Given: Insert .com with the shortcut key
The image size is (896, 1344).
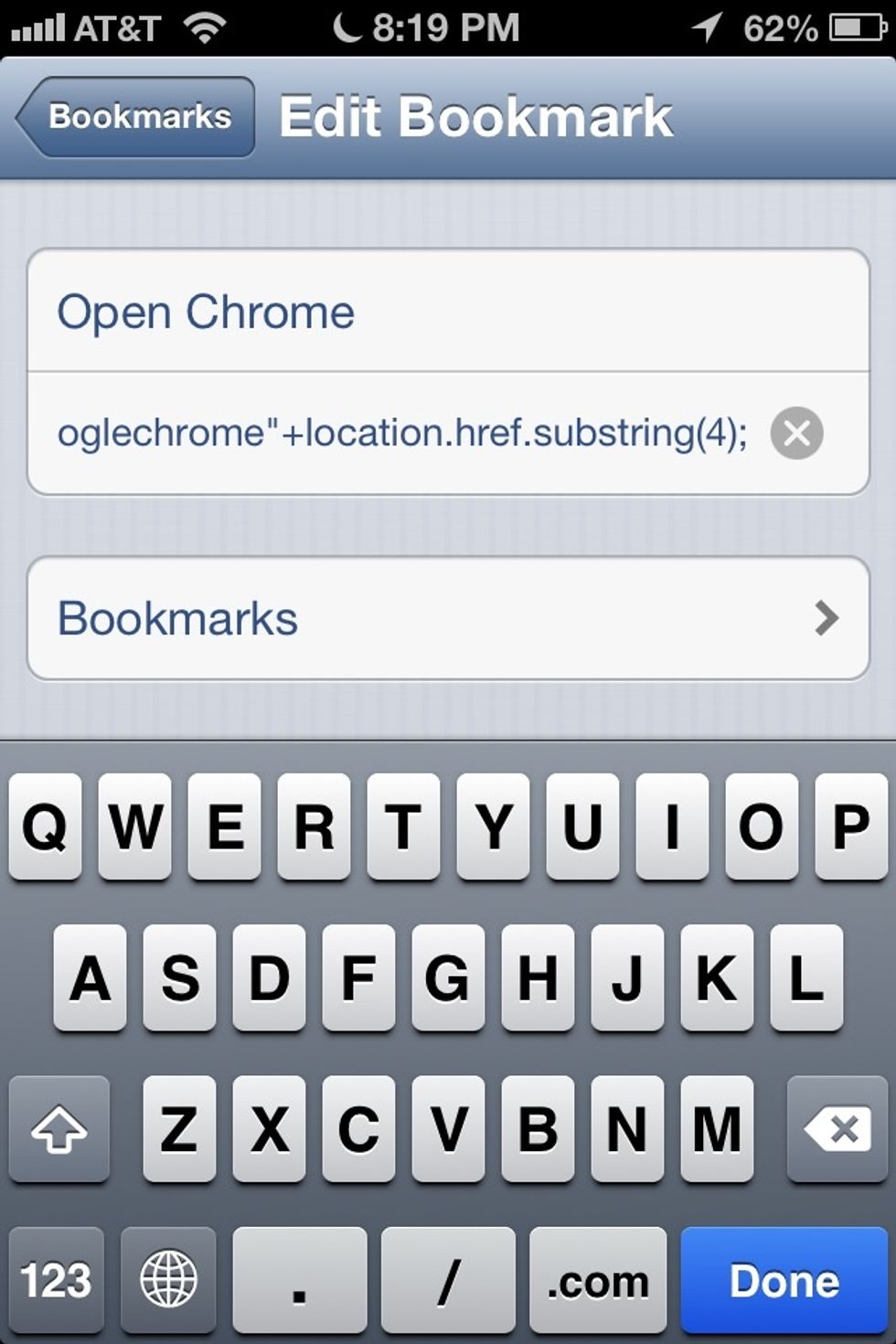Looking at the screenshot, I should tap(598, 1280).
